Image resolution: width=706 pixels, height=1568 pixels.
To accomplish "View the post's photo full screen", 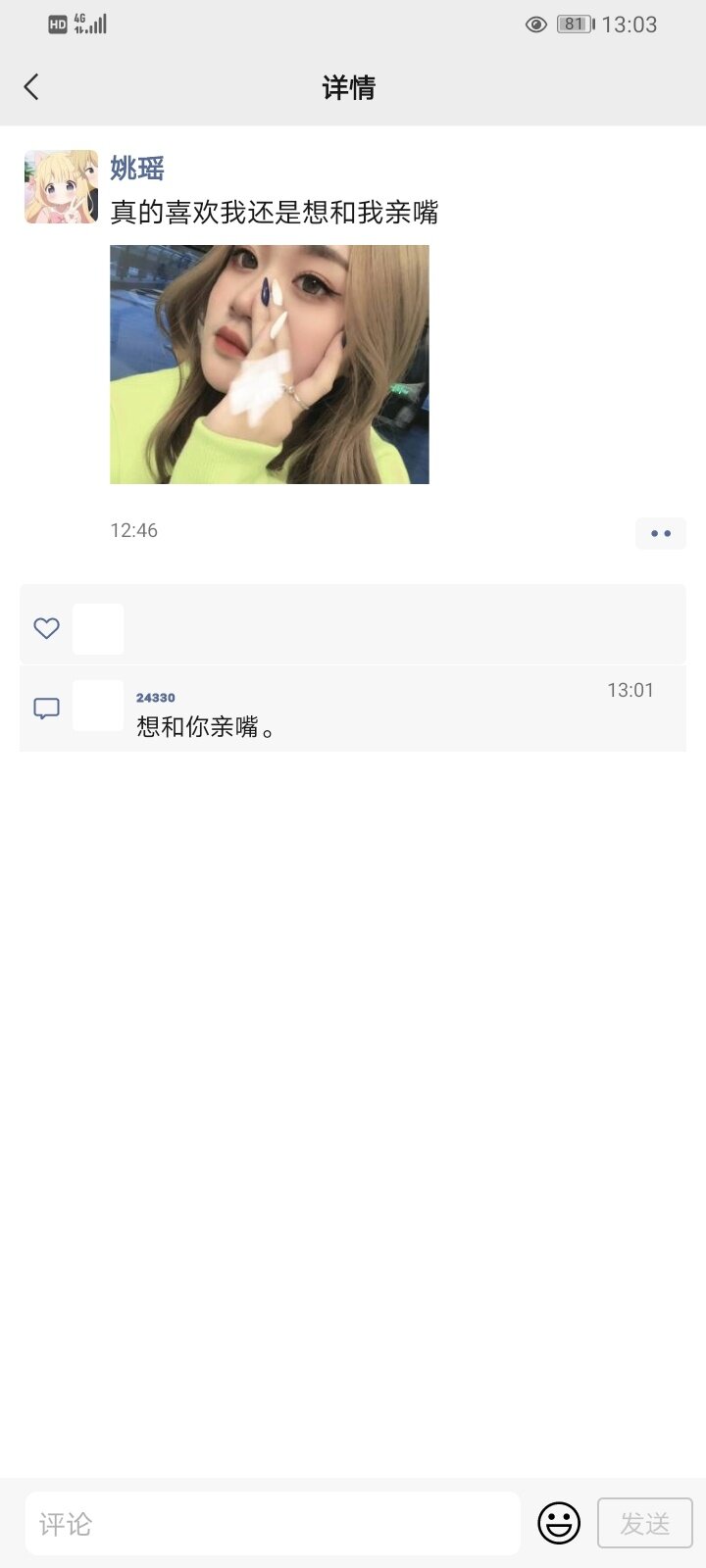I will [x=269, y=364].
